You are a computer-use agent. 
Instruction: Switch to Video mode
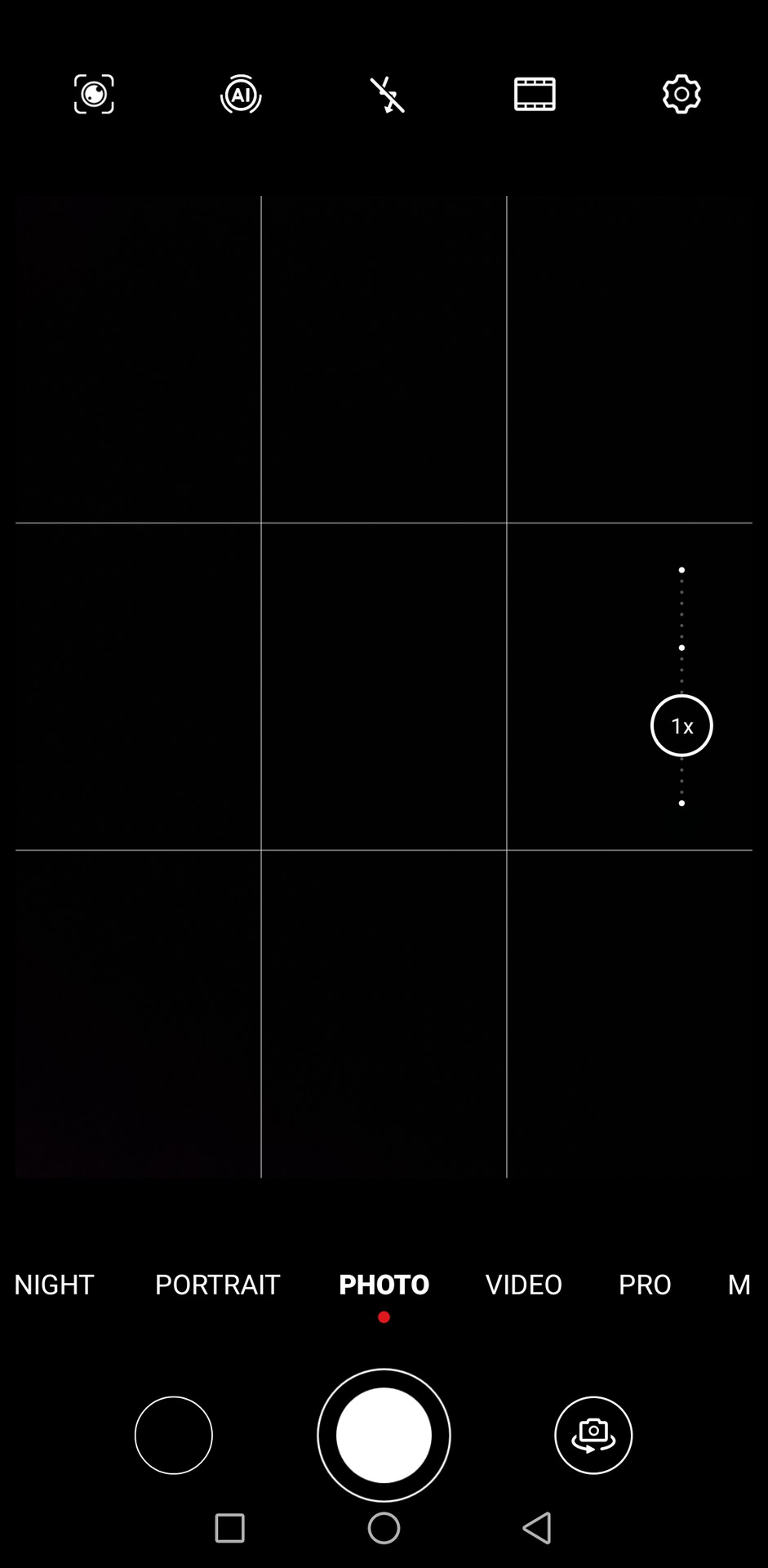(523, 1284)
